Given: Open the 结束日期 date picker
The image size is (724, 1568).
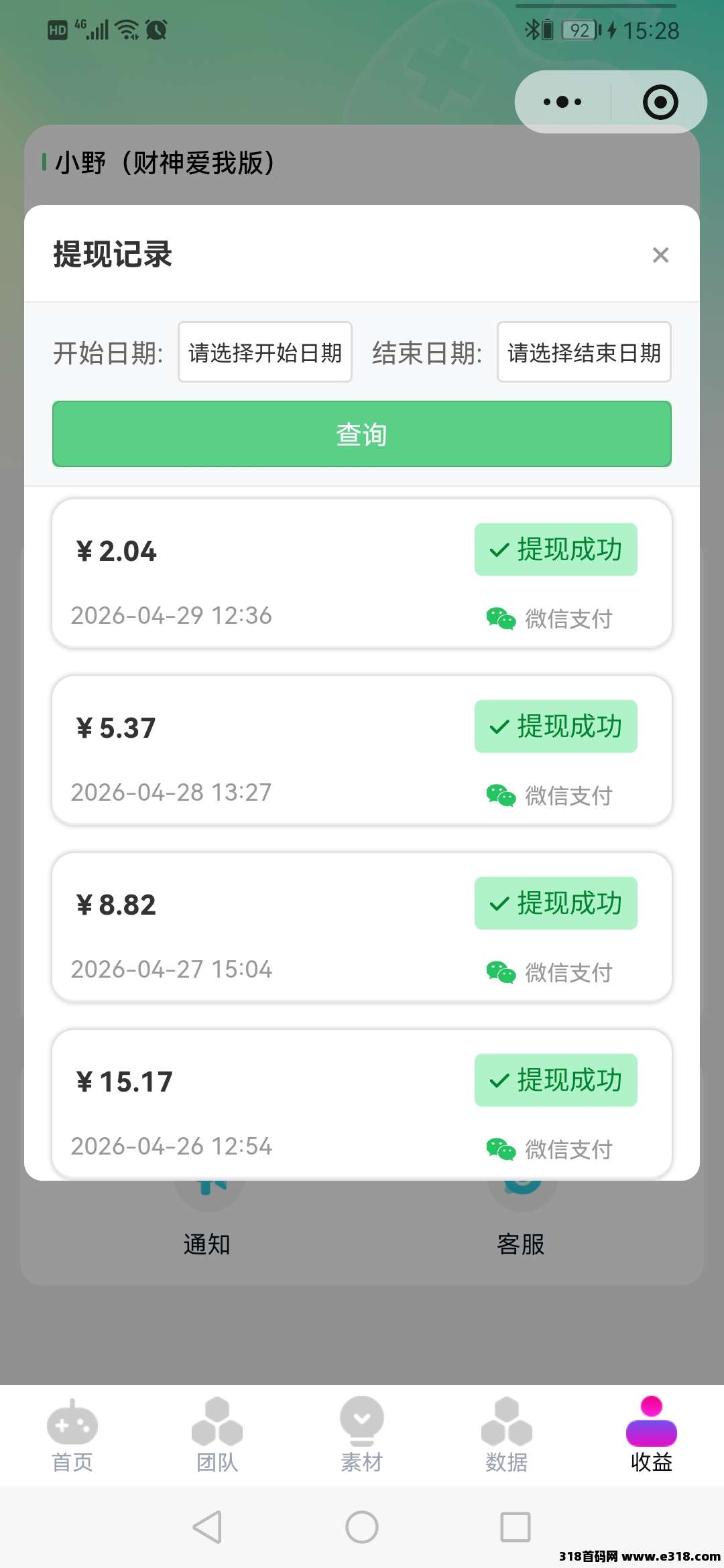Looking at the screenshot, I should [583, 352].
